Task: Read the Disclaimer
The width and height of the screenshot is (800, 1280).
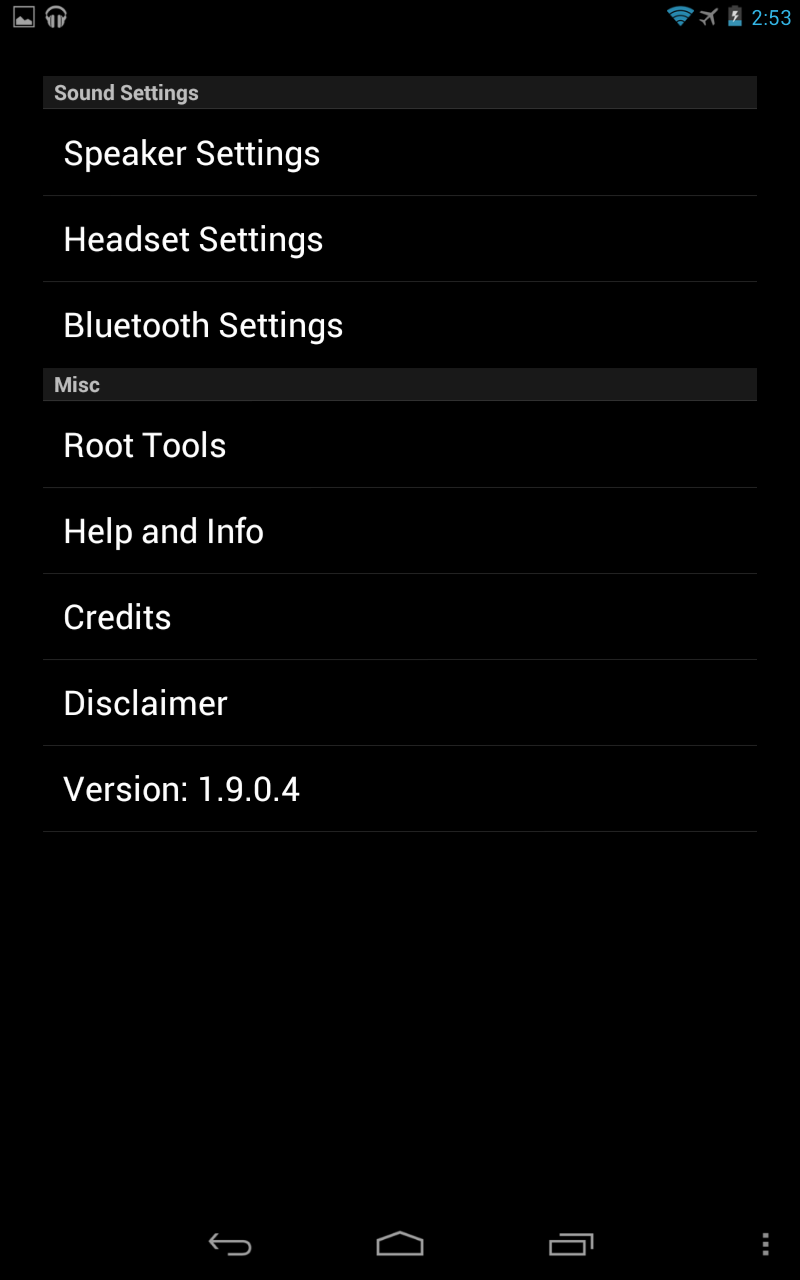Action: [400, 703]
